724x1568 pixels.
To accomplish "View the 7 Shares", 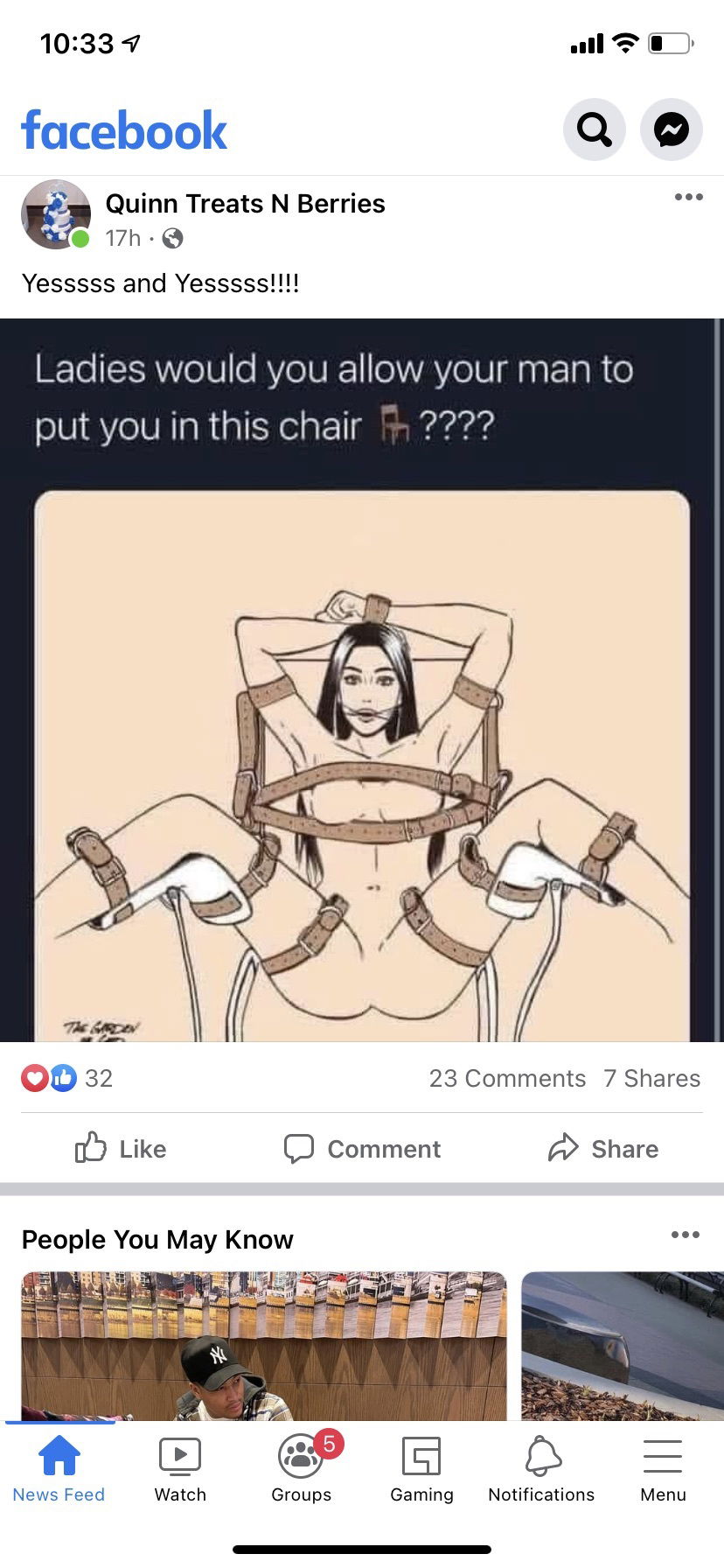I will [651, 1078].
